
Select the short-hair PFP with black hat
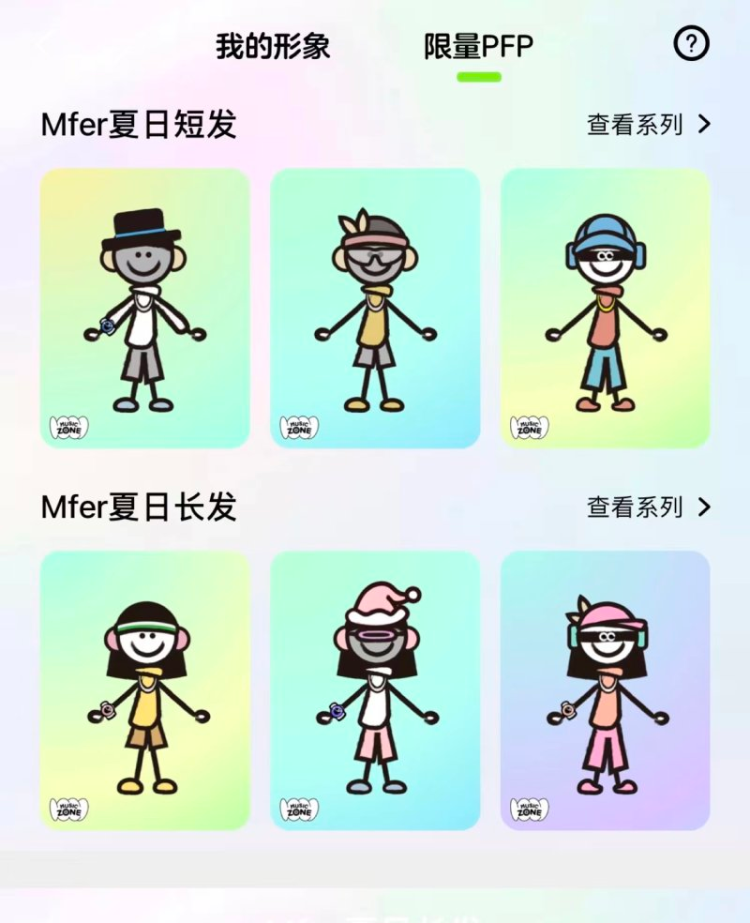point(145,308)
